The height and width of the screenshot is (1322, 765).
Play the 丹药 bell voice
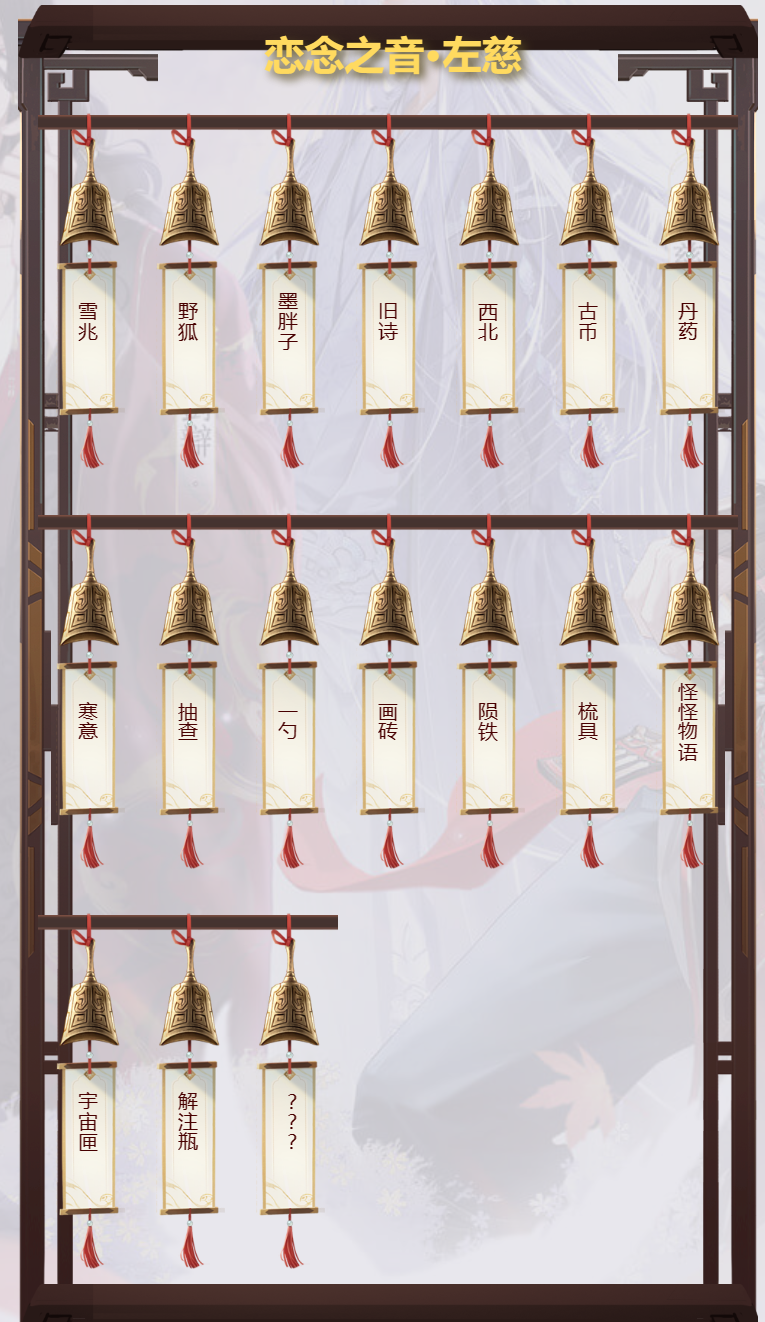pyautogui.click(x=688, y=336)
